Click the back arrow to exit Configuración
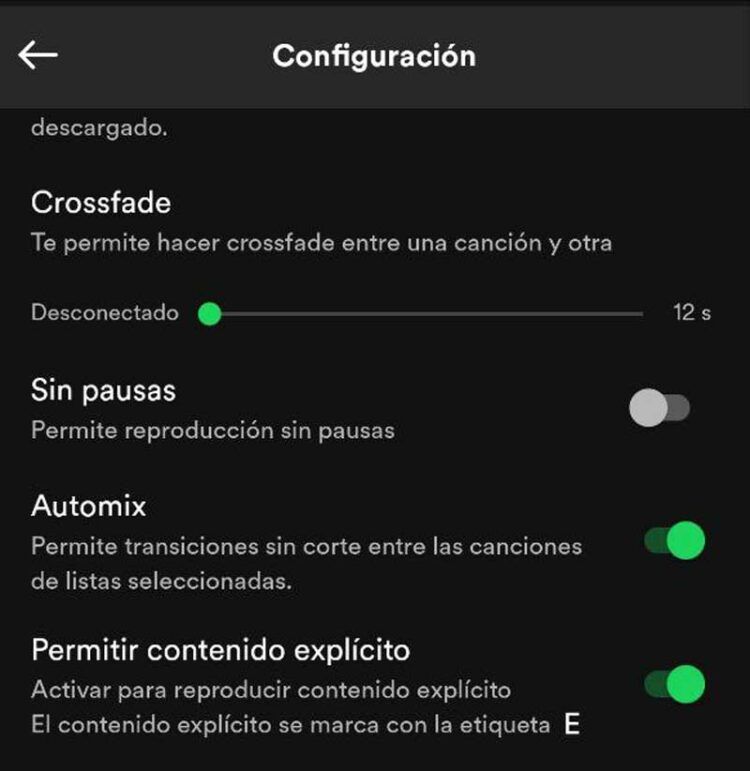750x771 pixels. click(x=39, y=55)
